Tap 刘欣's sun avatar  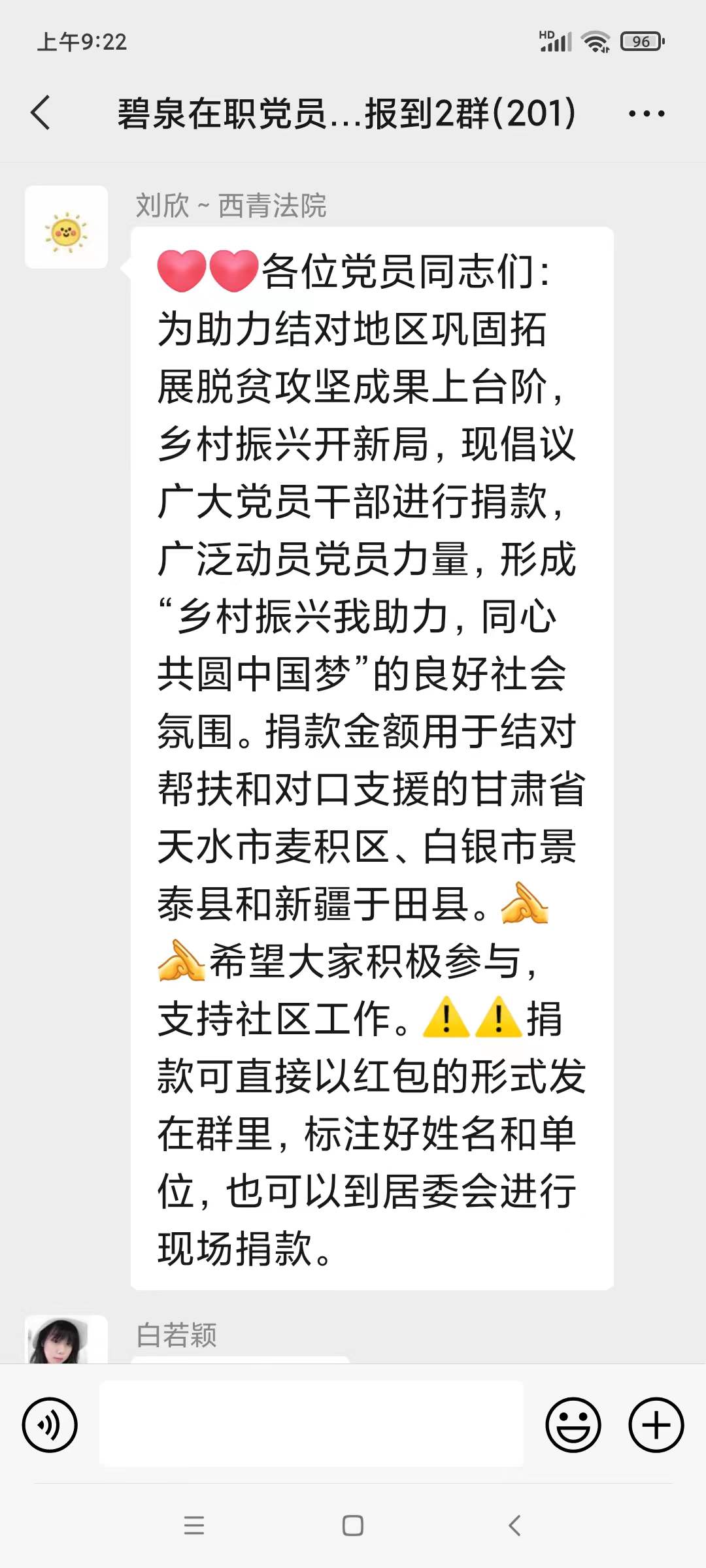tap(66, 227)
